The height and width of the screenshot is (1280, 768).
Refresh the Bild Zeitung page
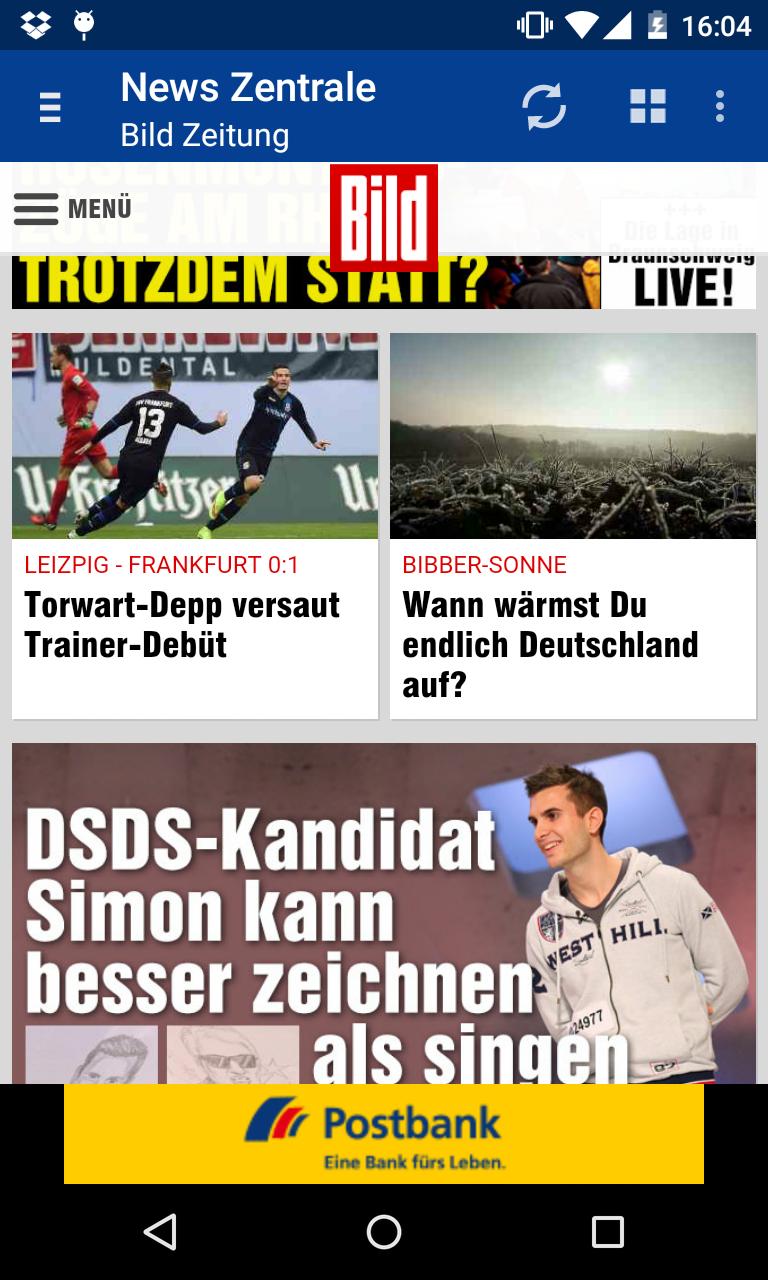(544, 106)
